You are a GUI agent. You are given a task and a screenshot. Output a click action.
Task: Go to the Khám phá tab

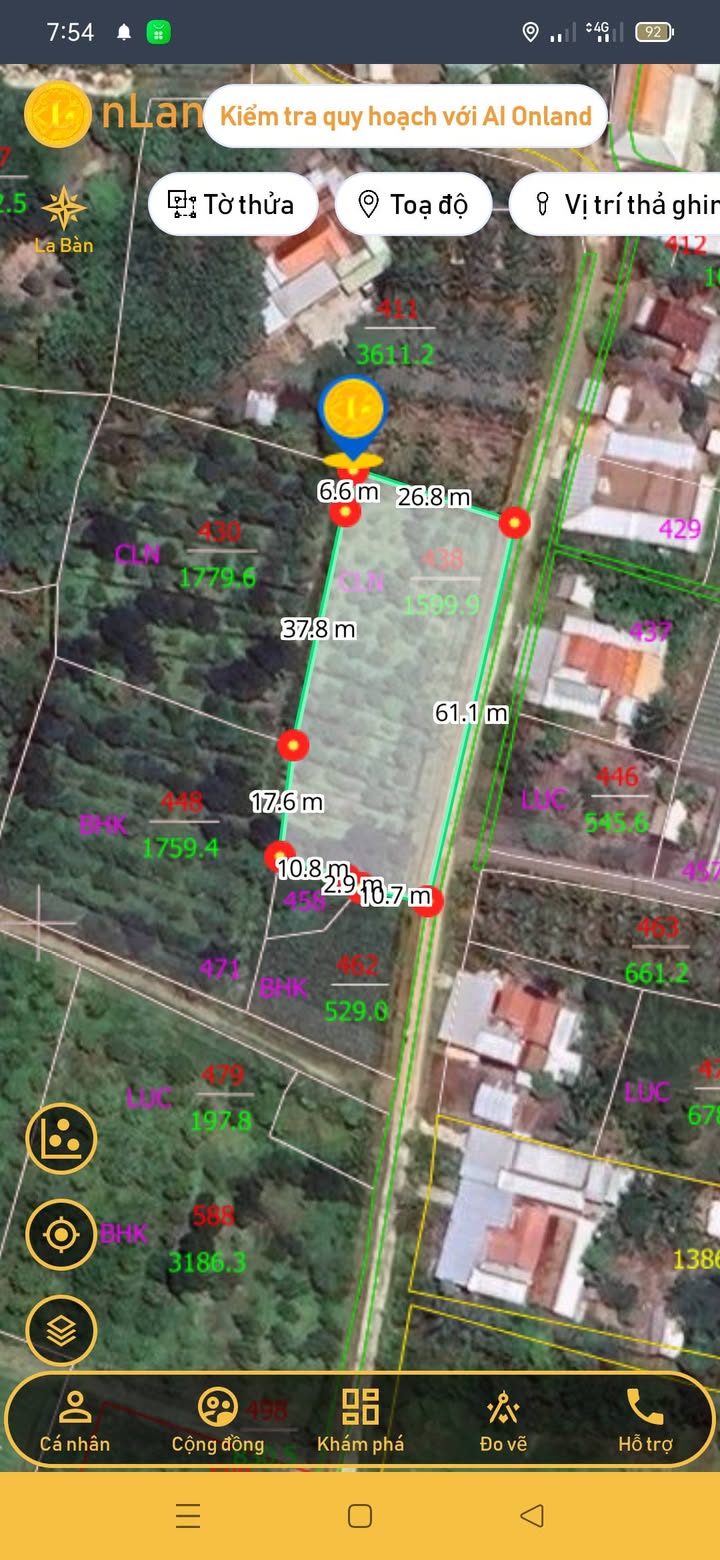coord(360,1420)
